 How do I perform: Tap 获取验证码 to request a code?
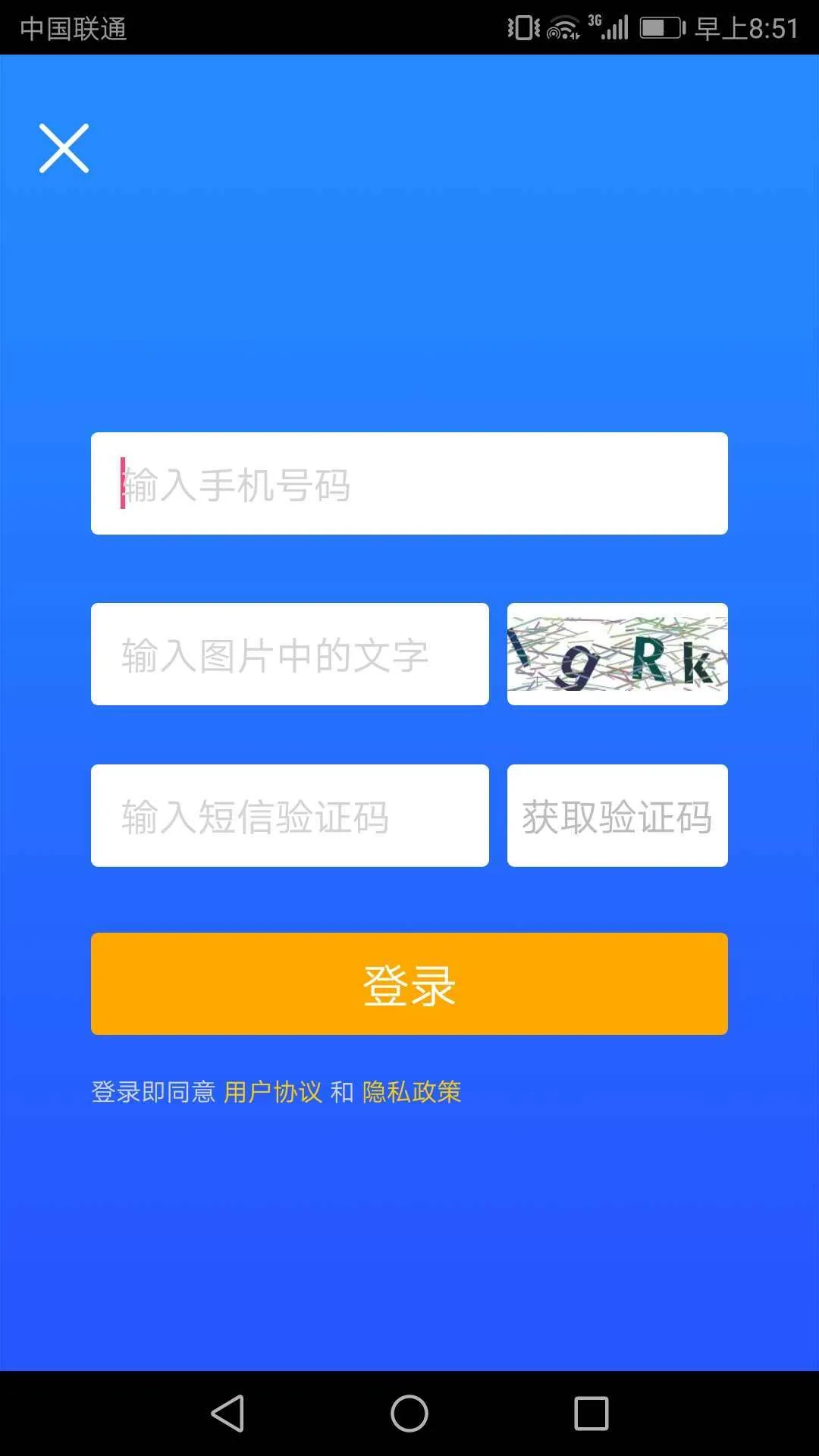[x=617, y=816]
